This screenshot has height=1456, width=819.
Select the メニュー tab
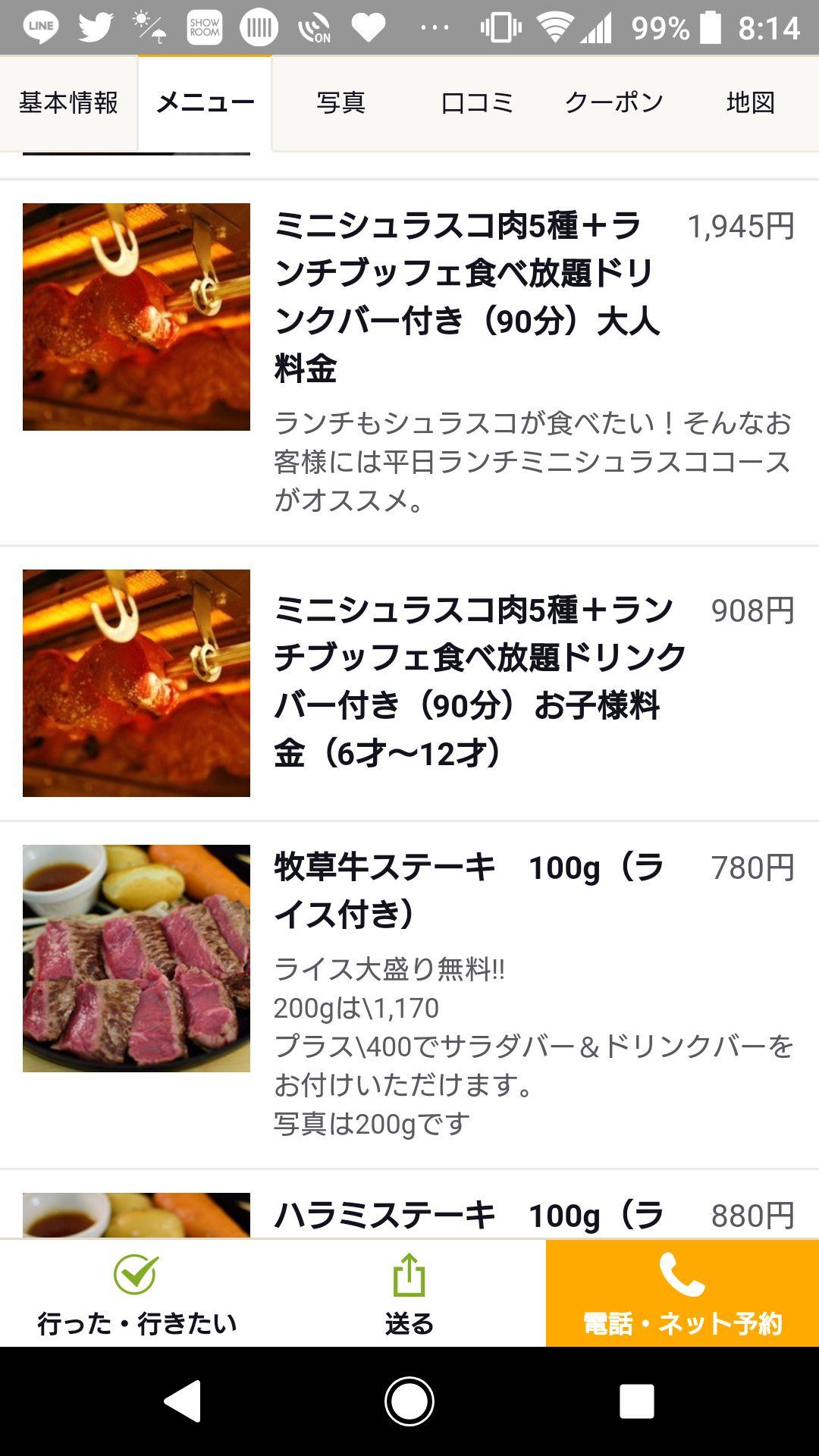pyautogui.click(x=205, y=102)
